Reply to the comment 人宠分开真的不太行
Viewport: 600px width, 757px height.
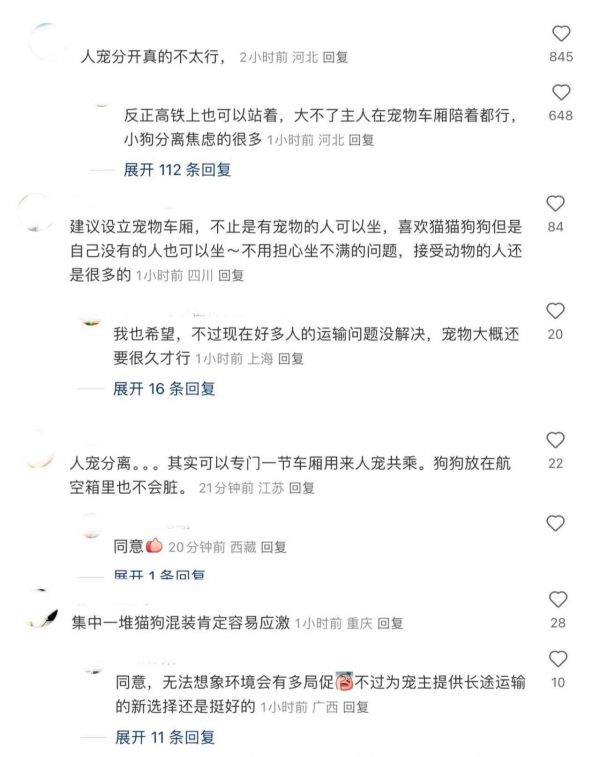coord(336,58)
